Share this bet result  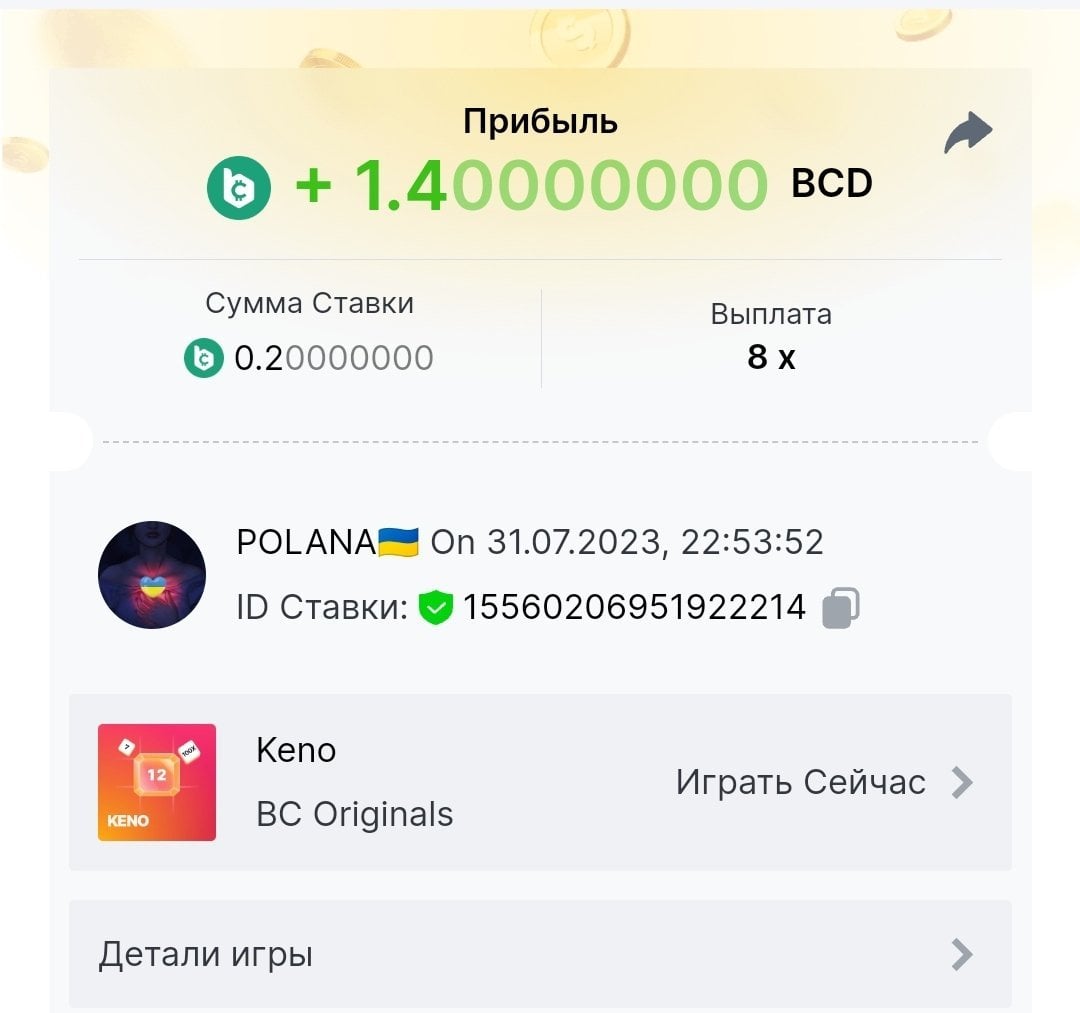pos(967,133)
